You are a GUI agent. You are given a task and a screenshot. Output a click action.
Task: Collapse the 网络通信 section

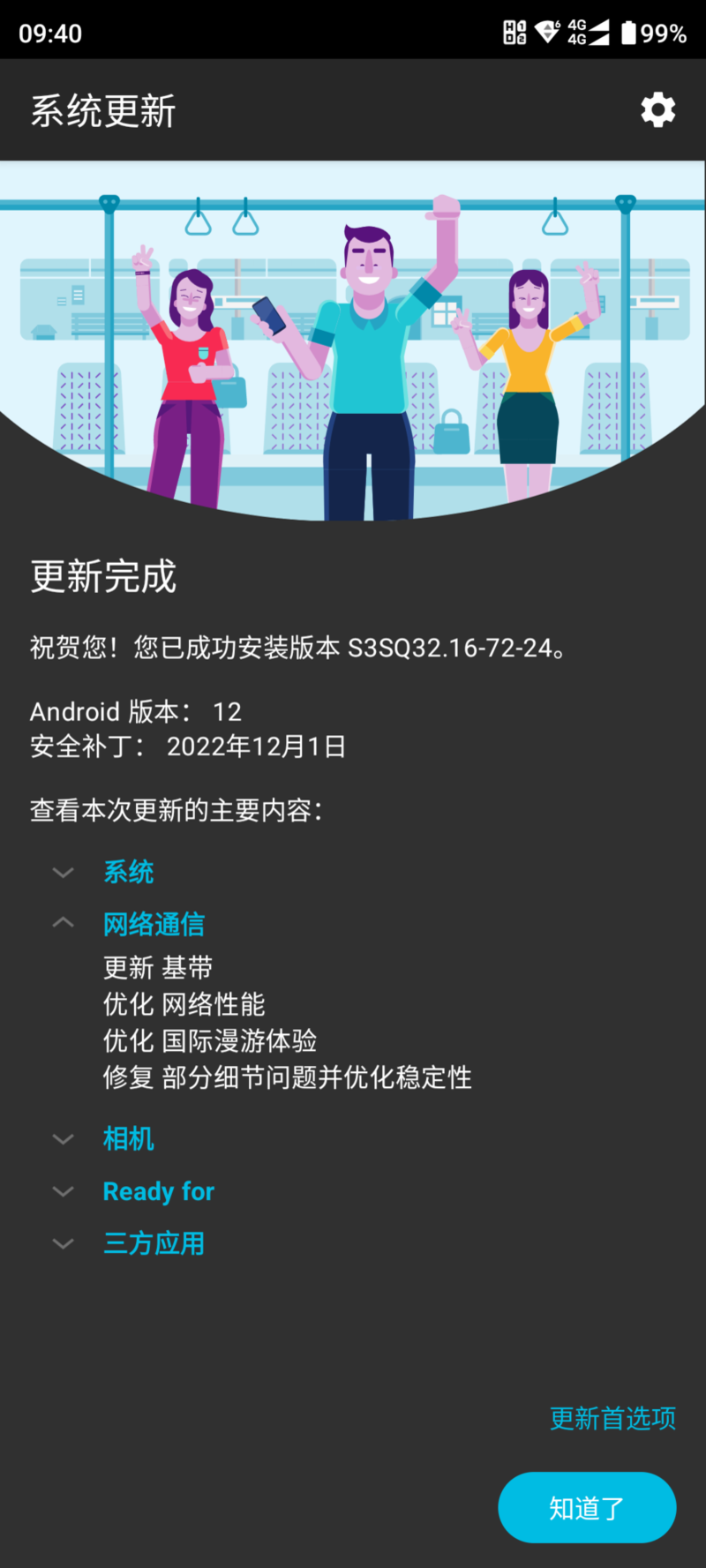[x=153, y=924]
